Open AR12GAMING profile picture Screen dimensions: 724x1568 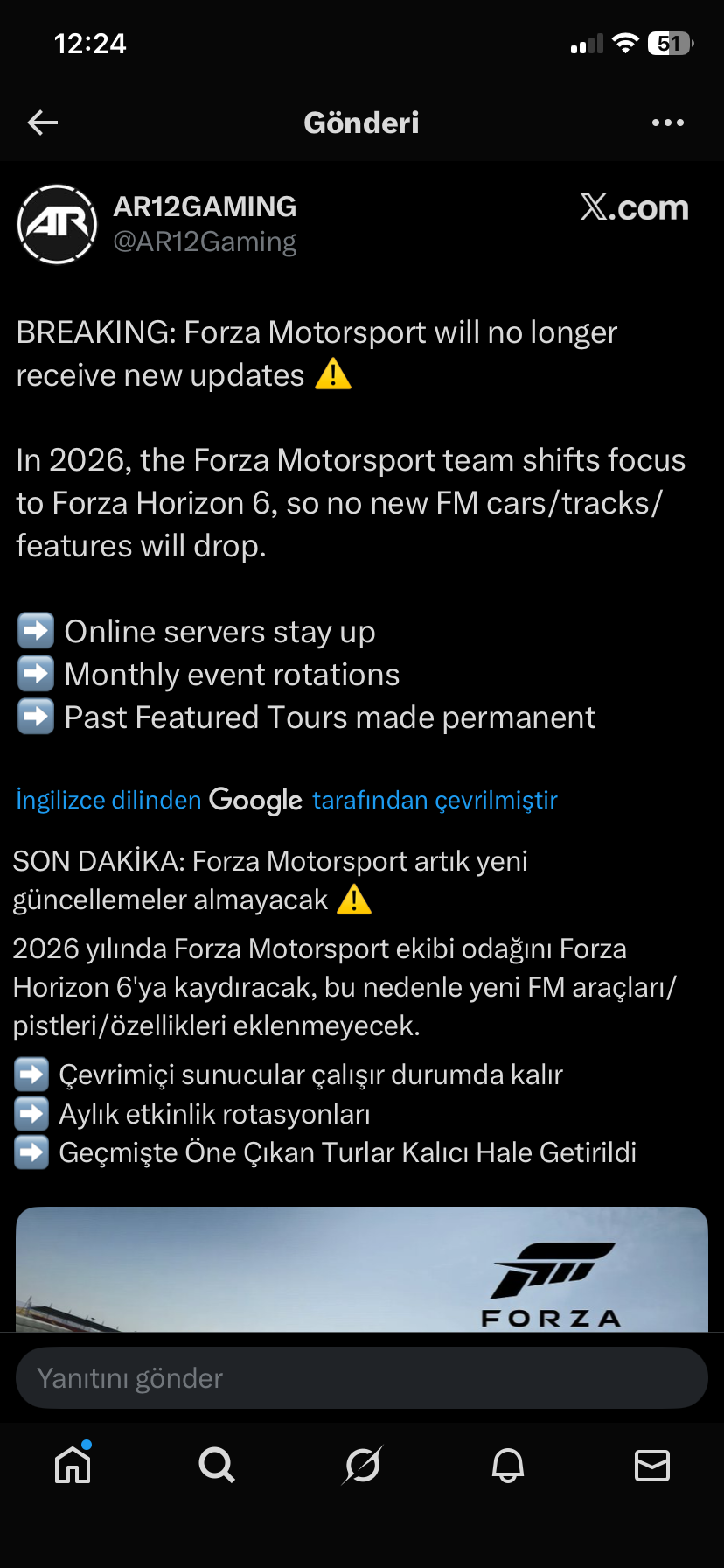[x=57, y=224]
